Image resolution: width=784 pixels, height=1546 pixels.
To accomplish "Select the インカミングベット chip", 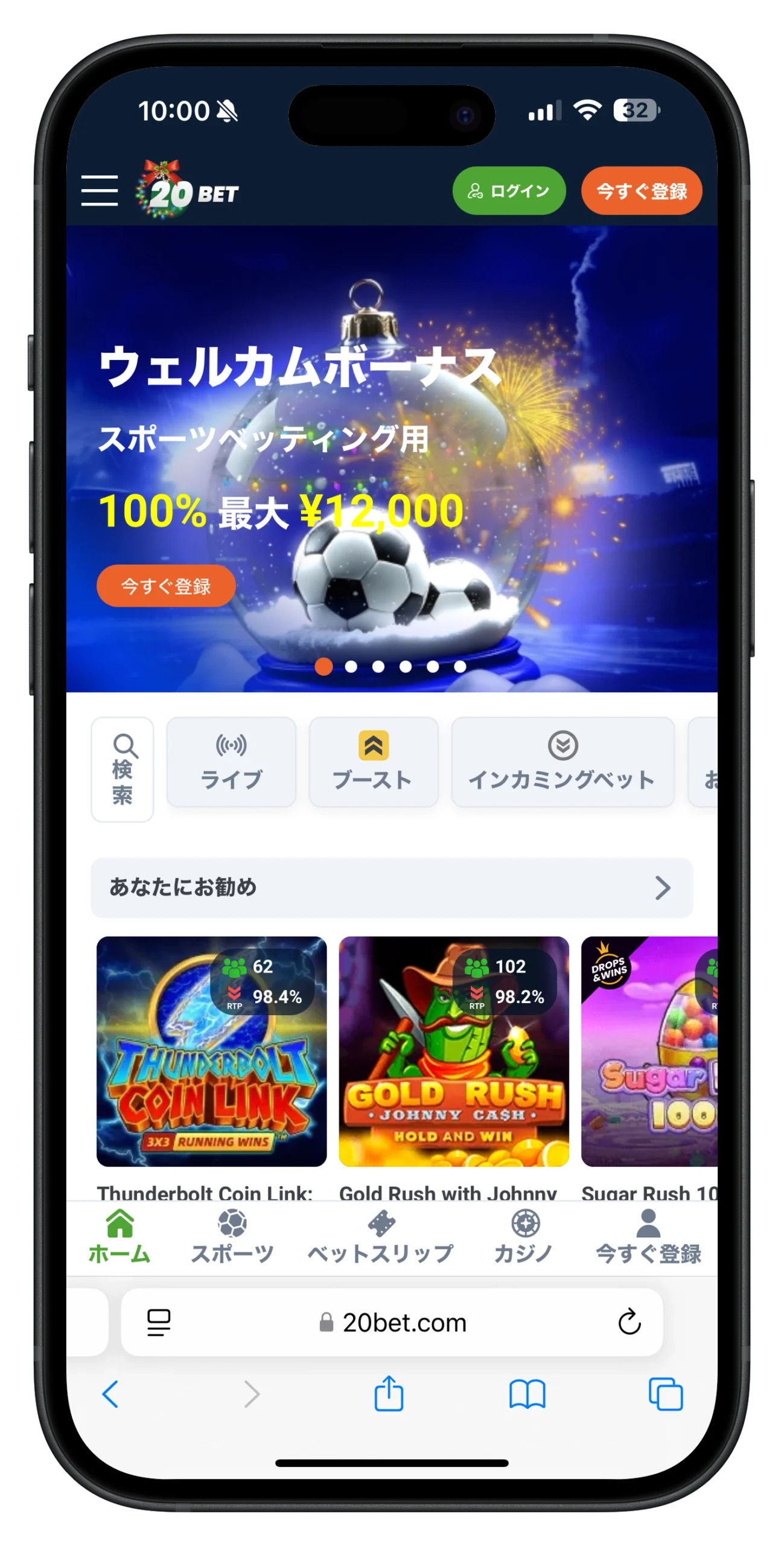I will point(562,762).
